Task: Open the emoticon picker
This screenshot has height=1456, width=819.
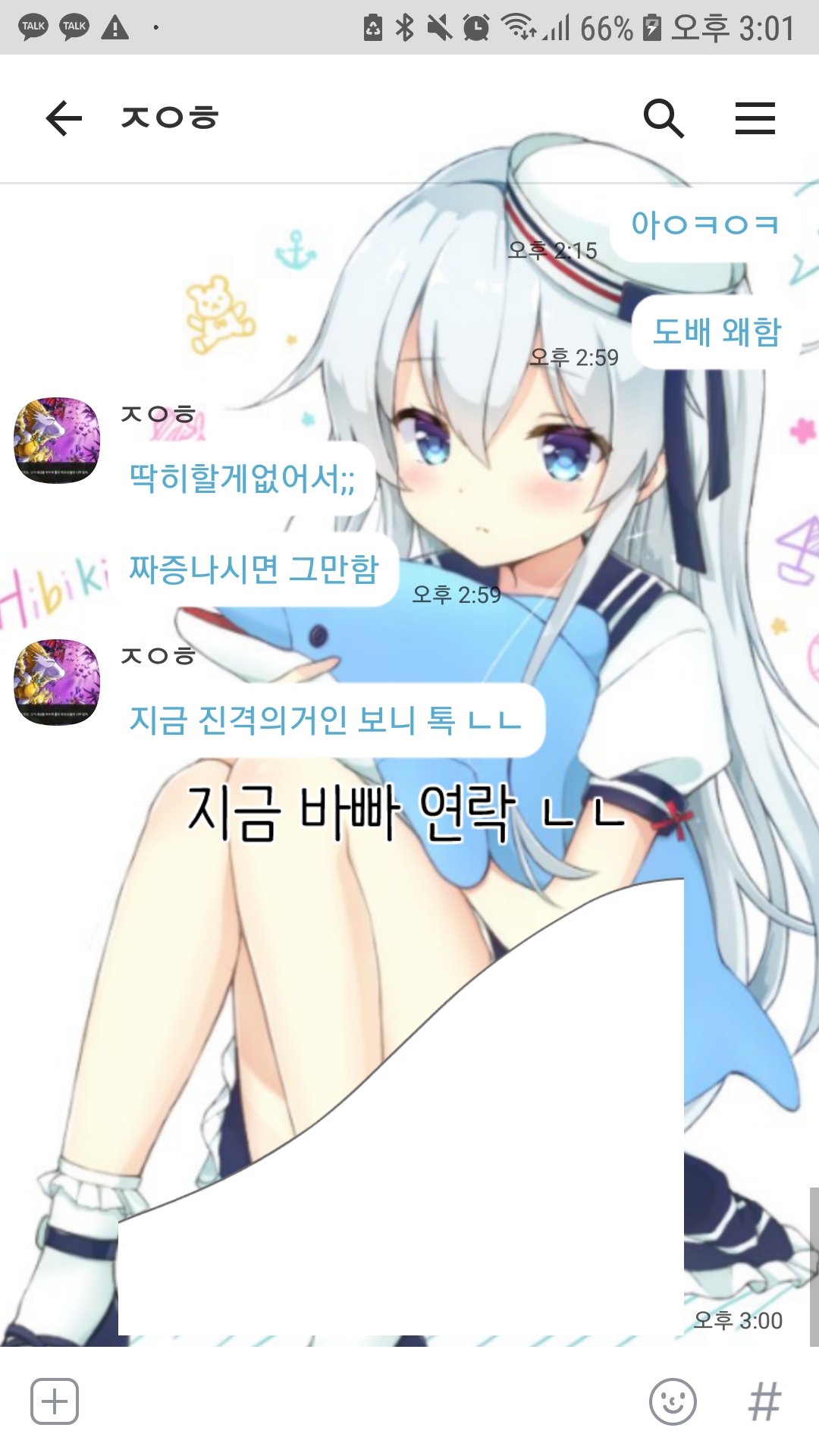Action: (x=673, y=1401)
